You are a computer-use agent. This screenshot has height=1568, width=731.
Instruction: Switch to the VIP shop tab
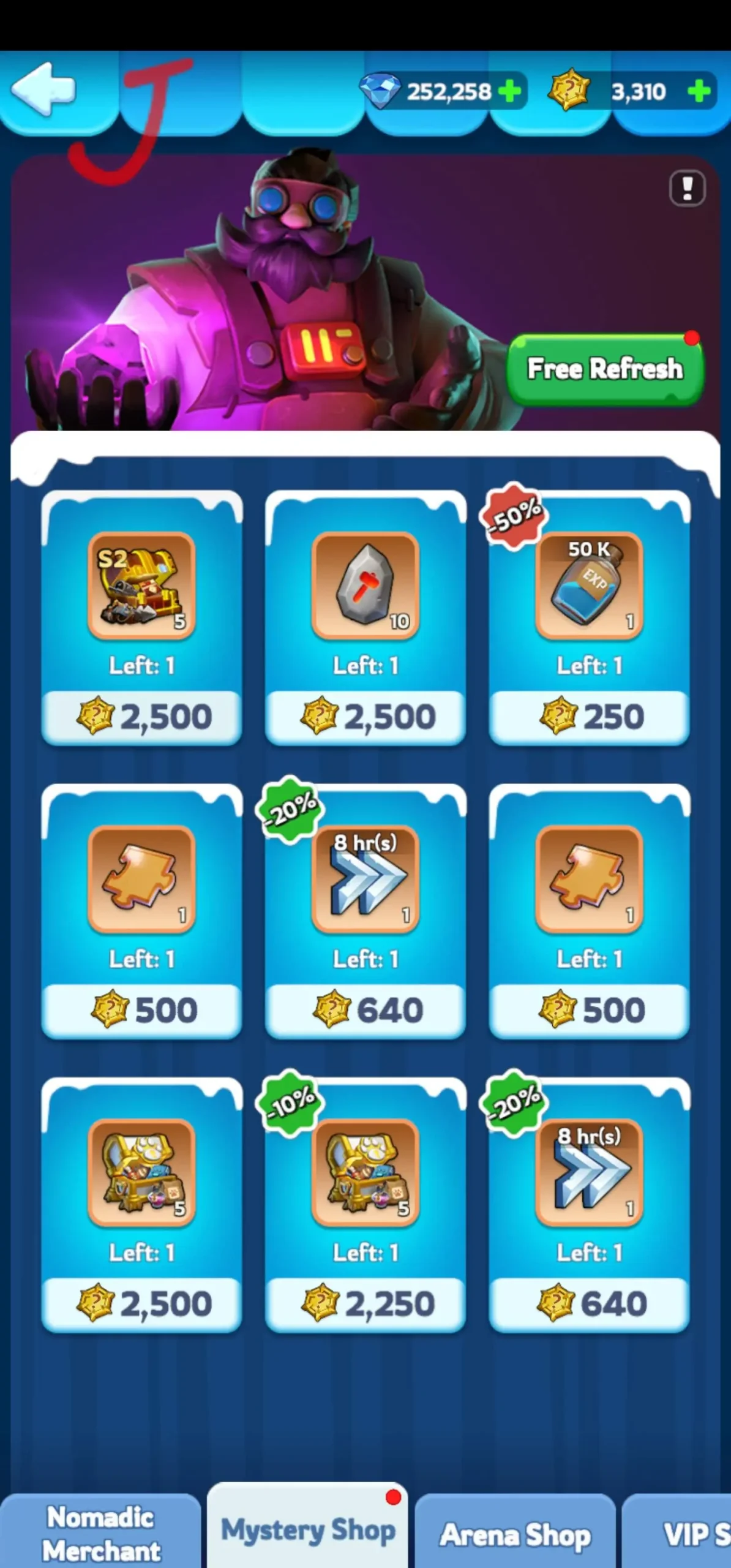pyautogui.click(x=686, y=1534)
